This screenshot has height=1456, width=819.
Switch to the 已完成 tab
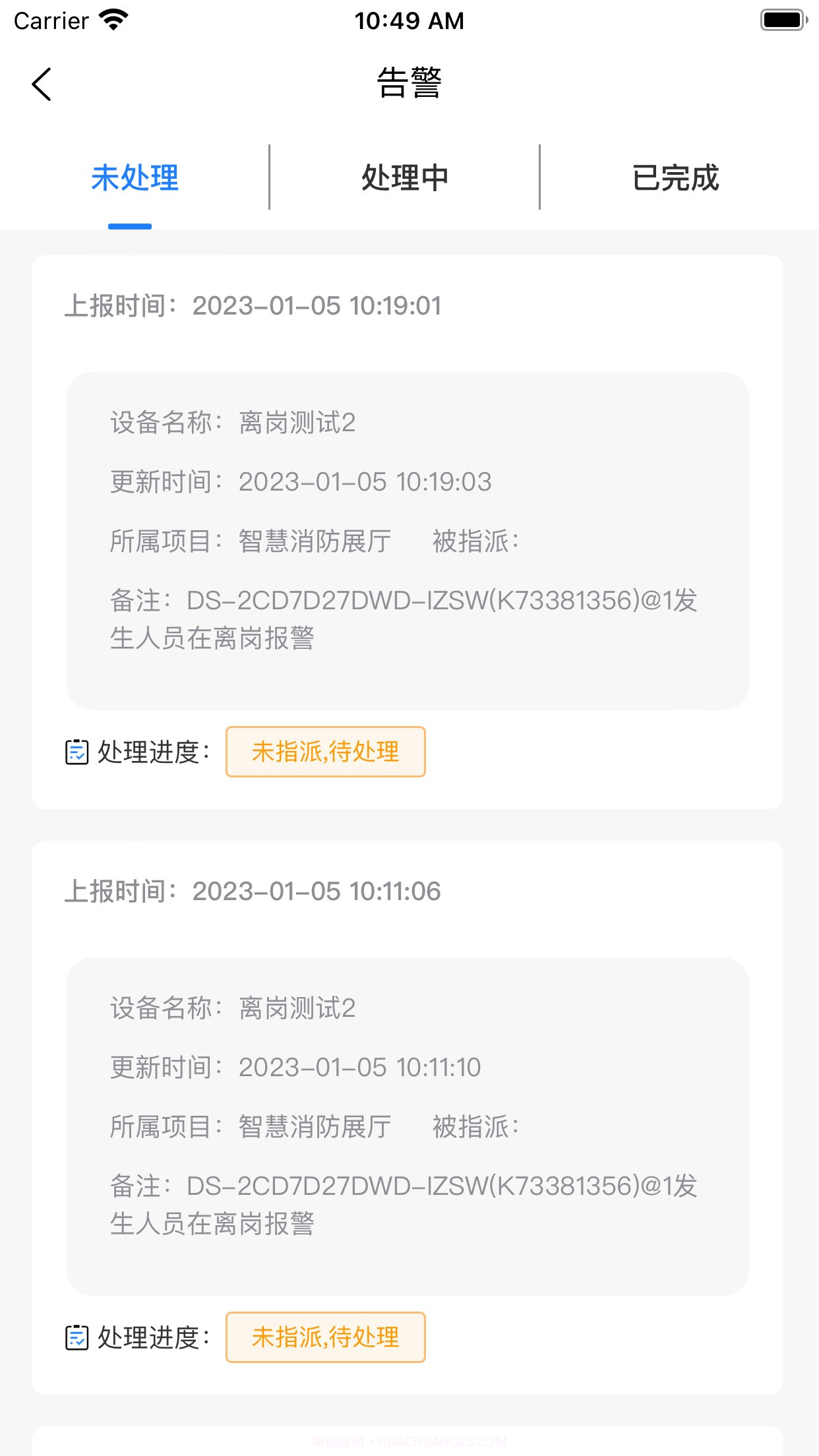click(x=675, y=177)
